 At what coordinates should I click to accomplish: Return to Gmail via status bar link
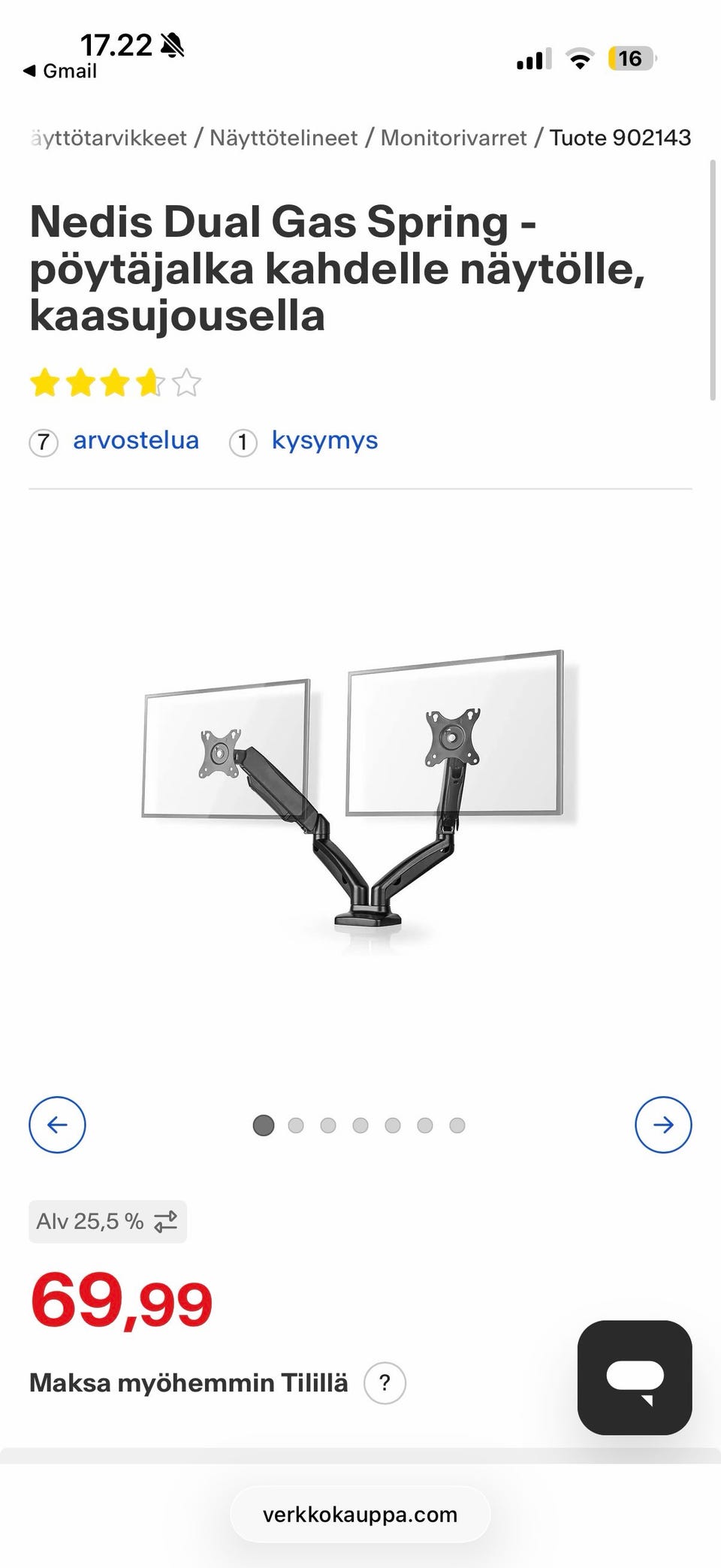point(61,71)
